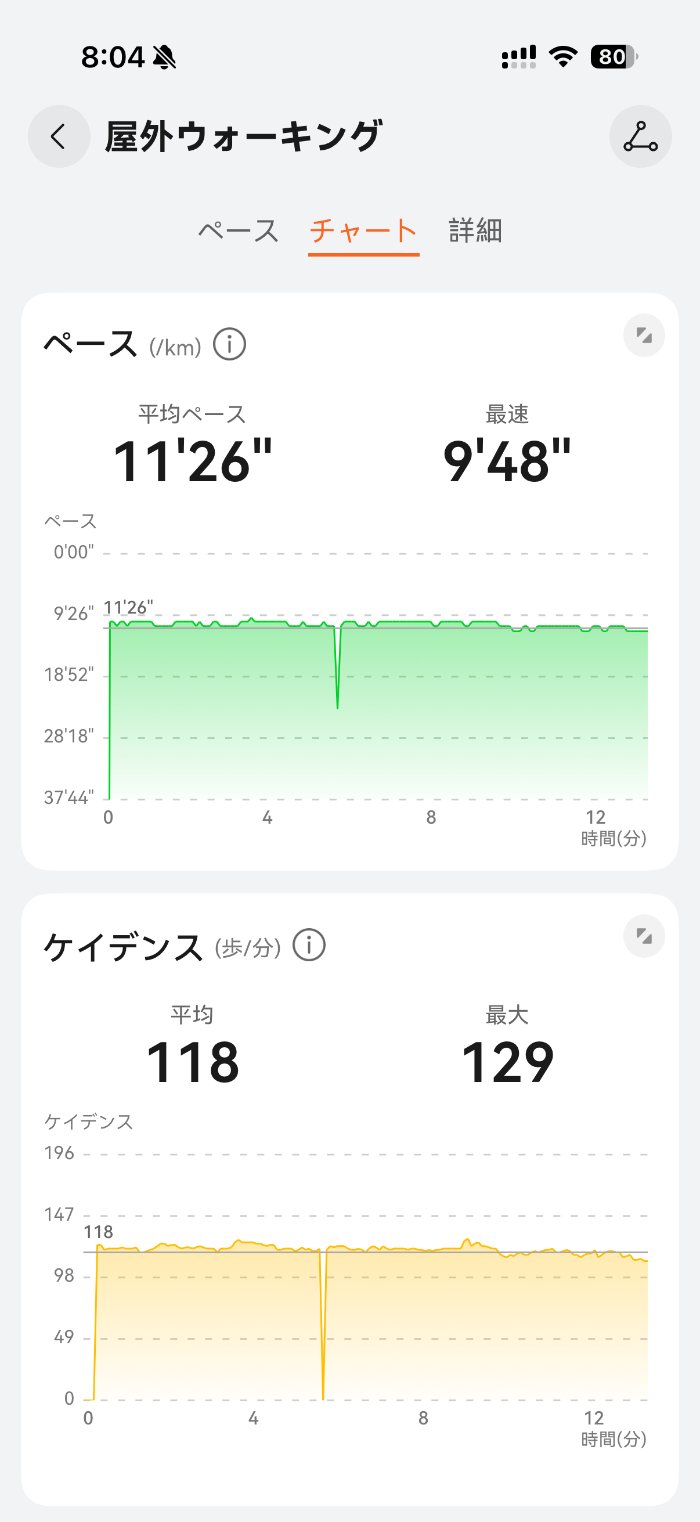Screen dimensions: 700x1522
Task: Open the route share icon
Action: [x=640, y=136]
